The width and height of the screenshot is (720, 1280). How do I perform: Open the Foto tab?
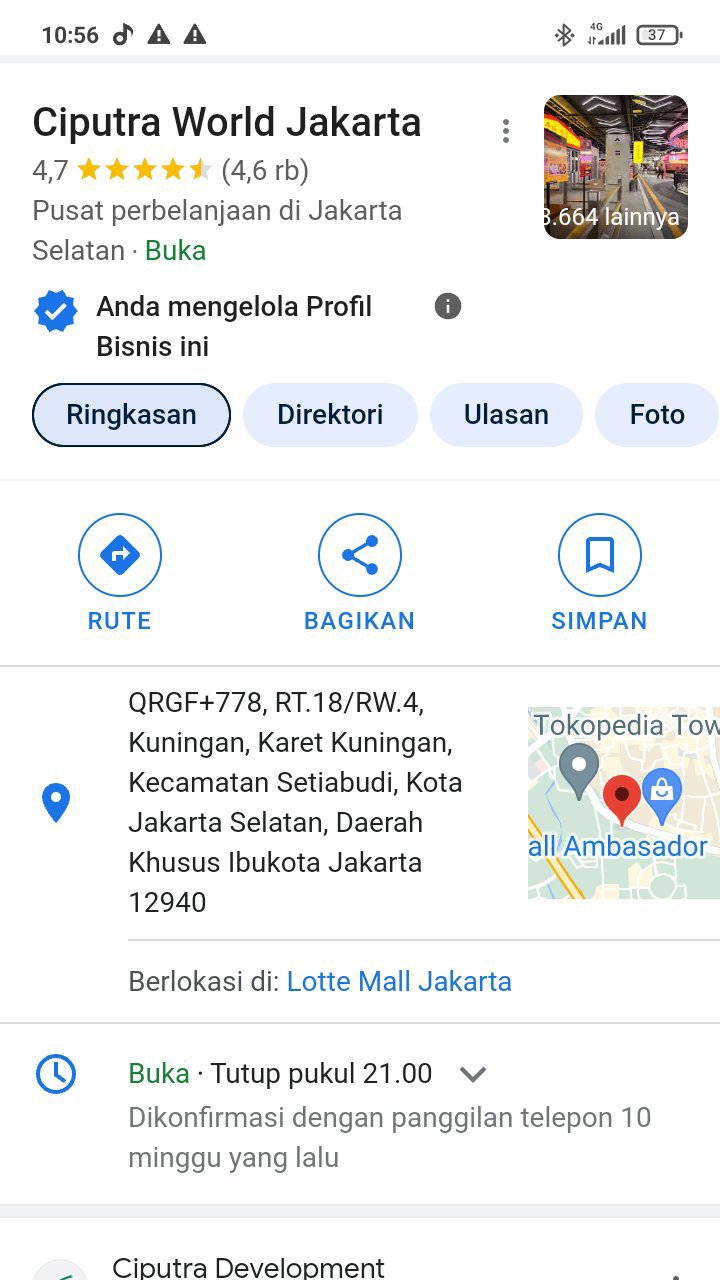[x=656, y=415]
